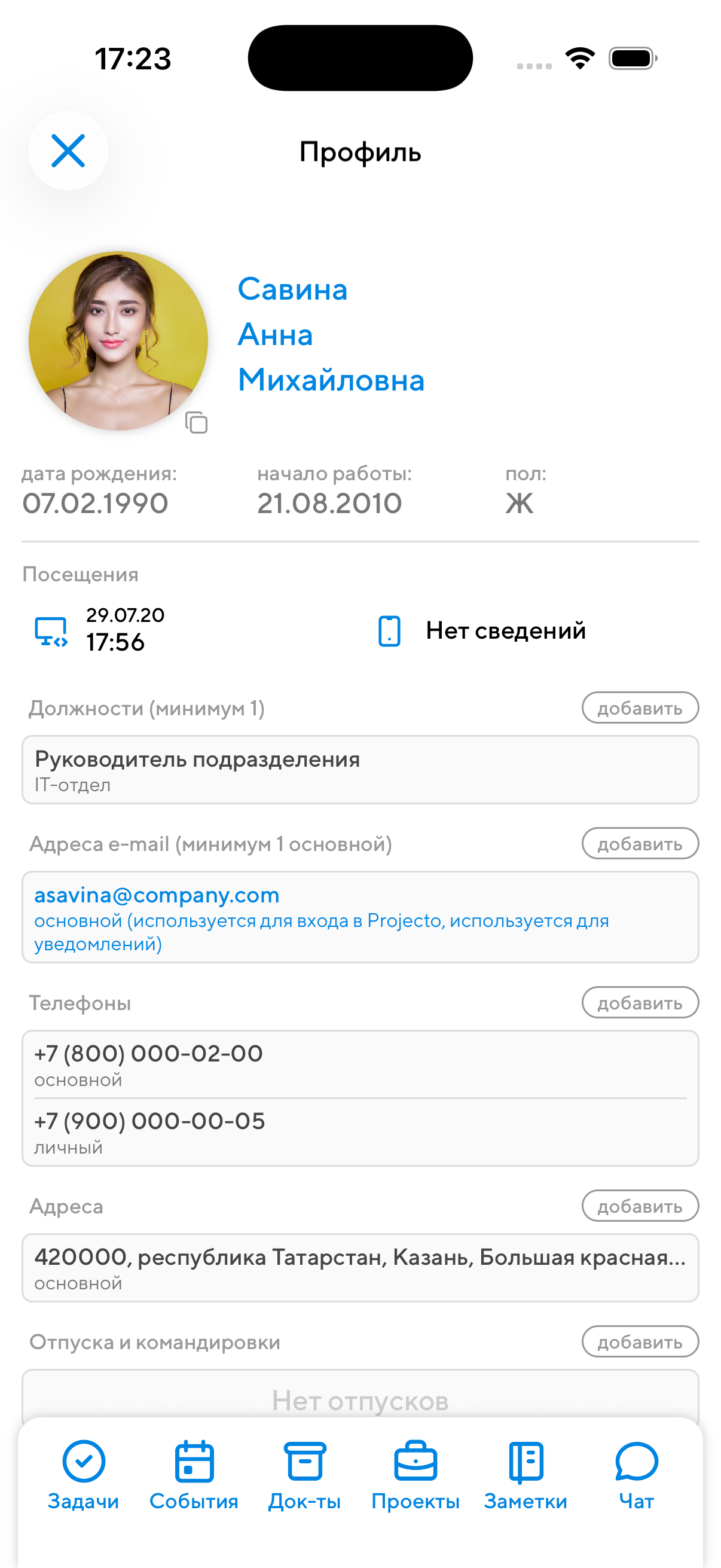
Task: Switch to the Задачи tab
Action: (x=83, y=1475)
